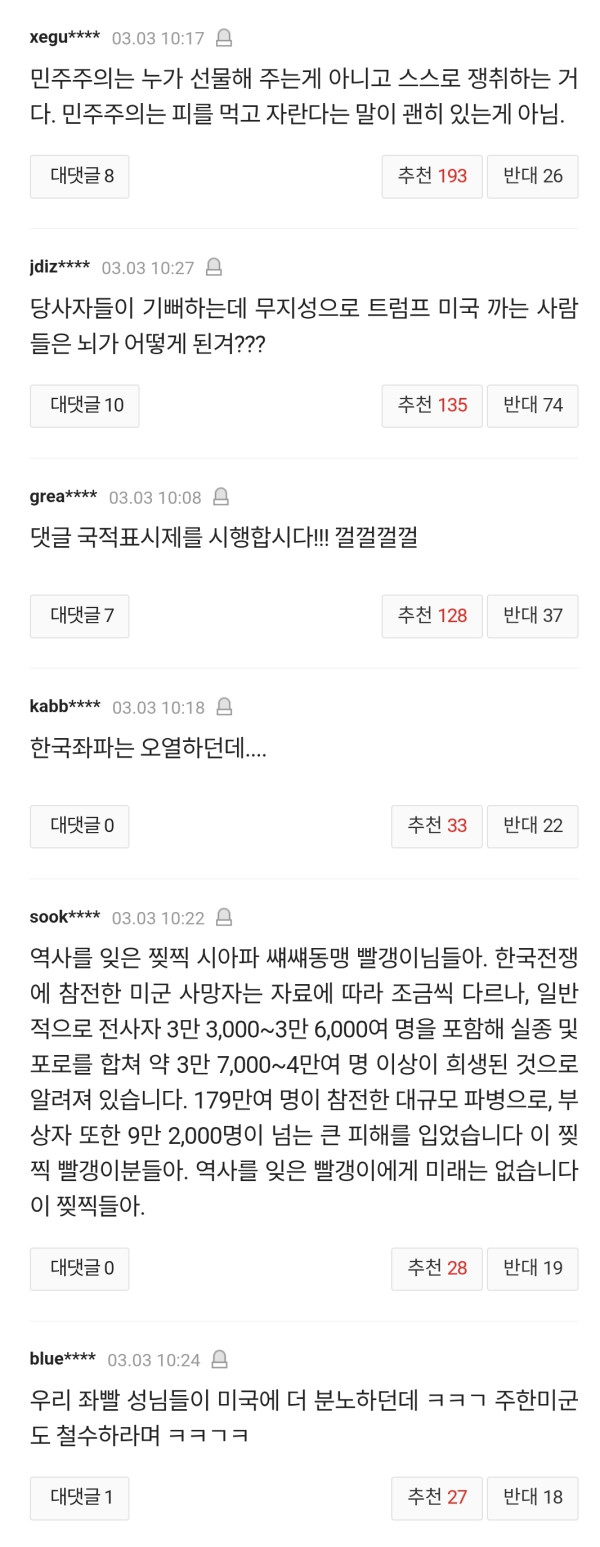Open 대댓글 1 under blue**** comment
The height and width of the screenshot is (1547, 600).
[79, 1497]
